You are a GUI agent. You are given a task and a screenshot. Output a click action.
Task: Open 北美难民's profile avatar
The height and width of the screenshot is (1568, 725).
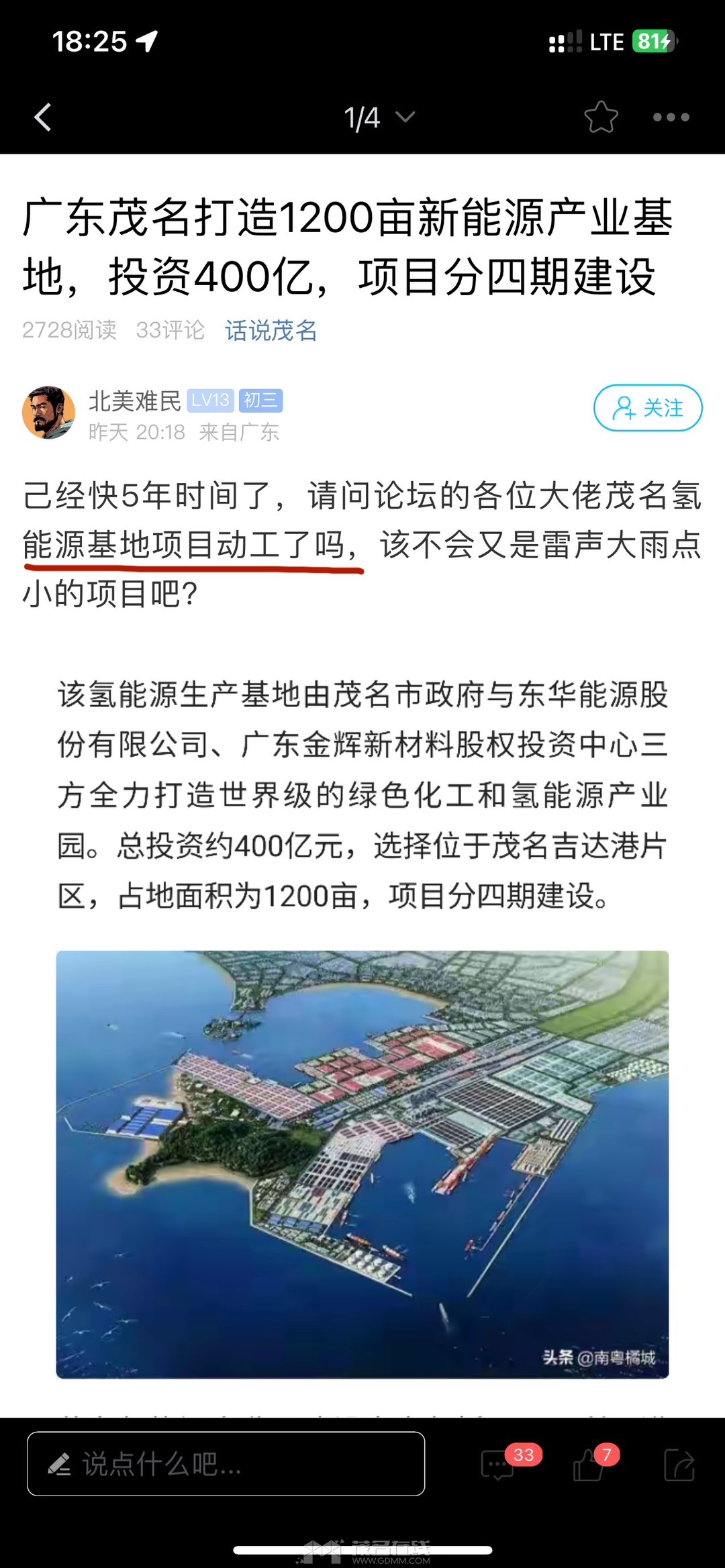pyautogui.click(x=48, y=412)
